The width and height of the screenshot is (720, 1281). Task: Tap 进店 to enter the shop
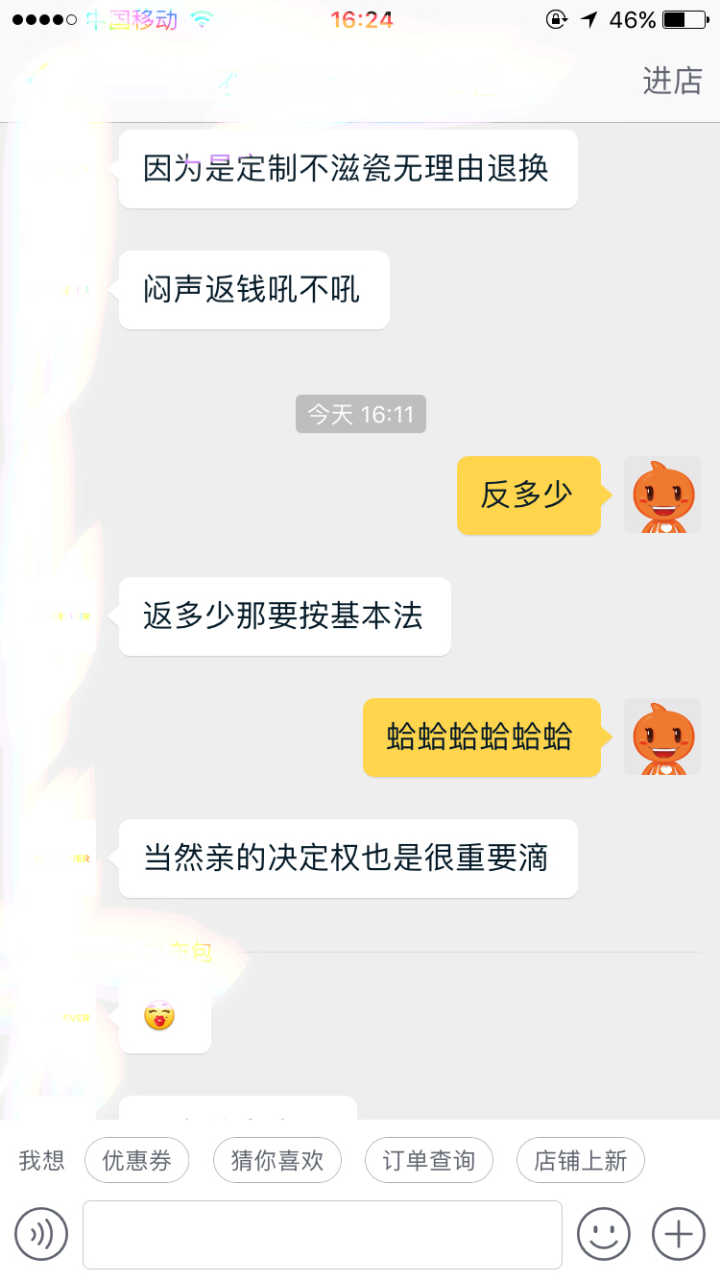672,81
